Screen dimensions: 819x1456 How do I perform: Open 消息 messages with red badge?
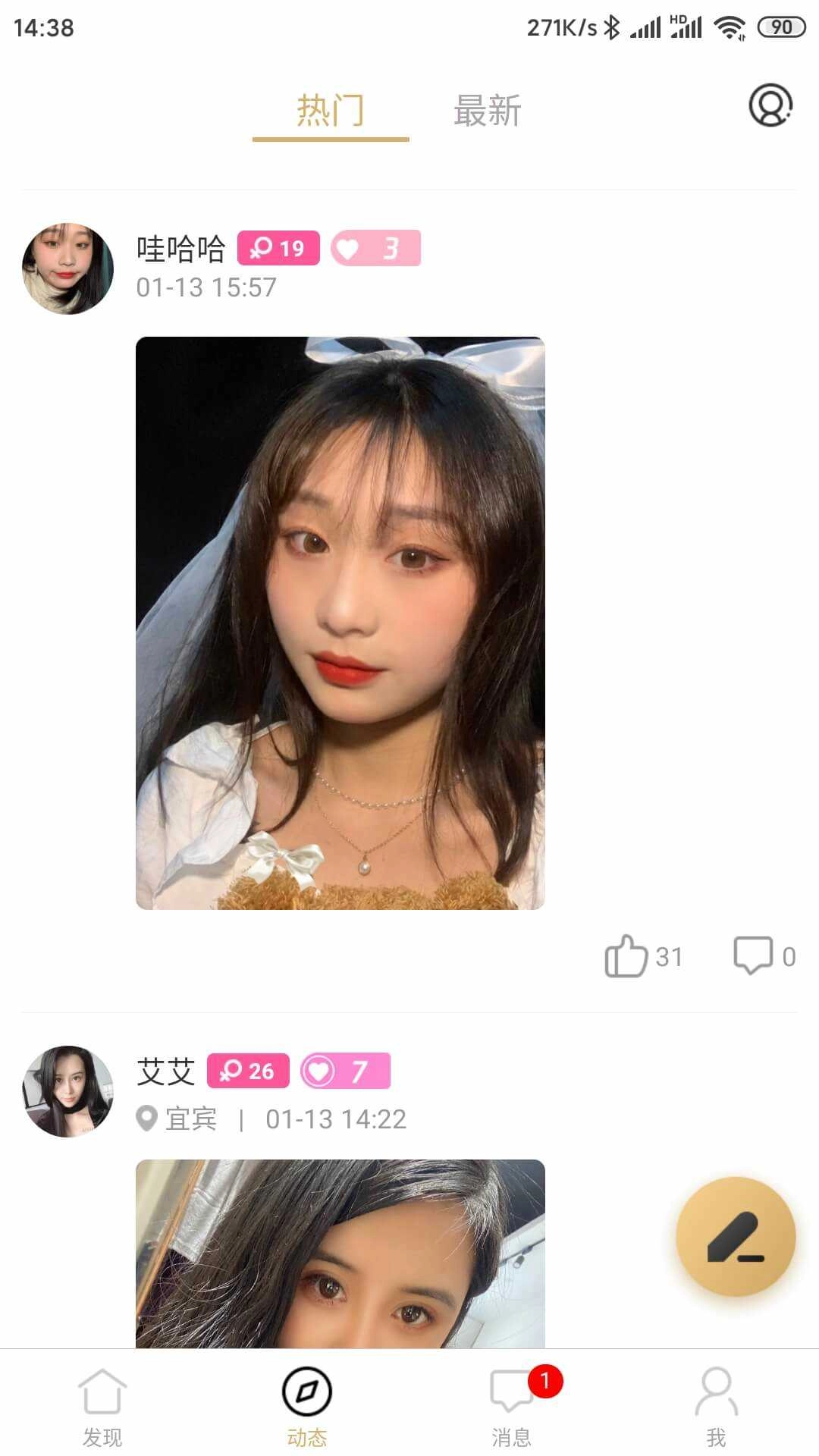(x=512, y=1403)
